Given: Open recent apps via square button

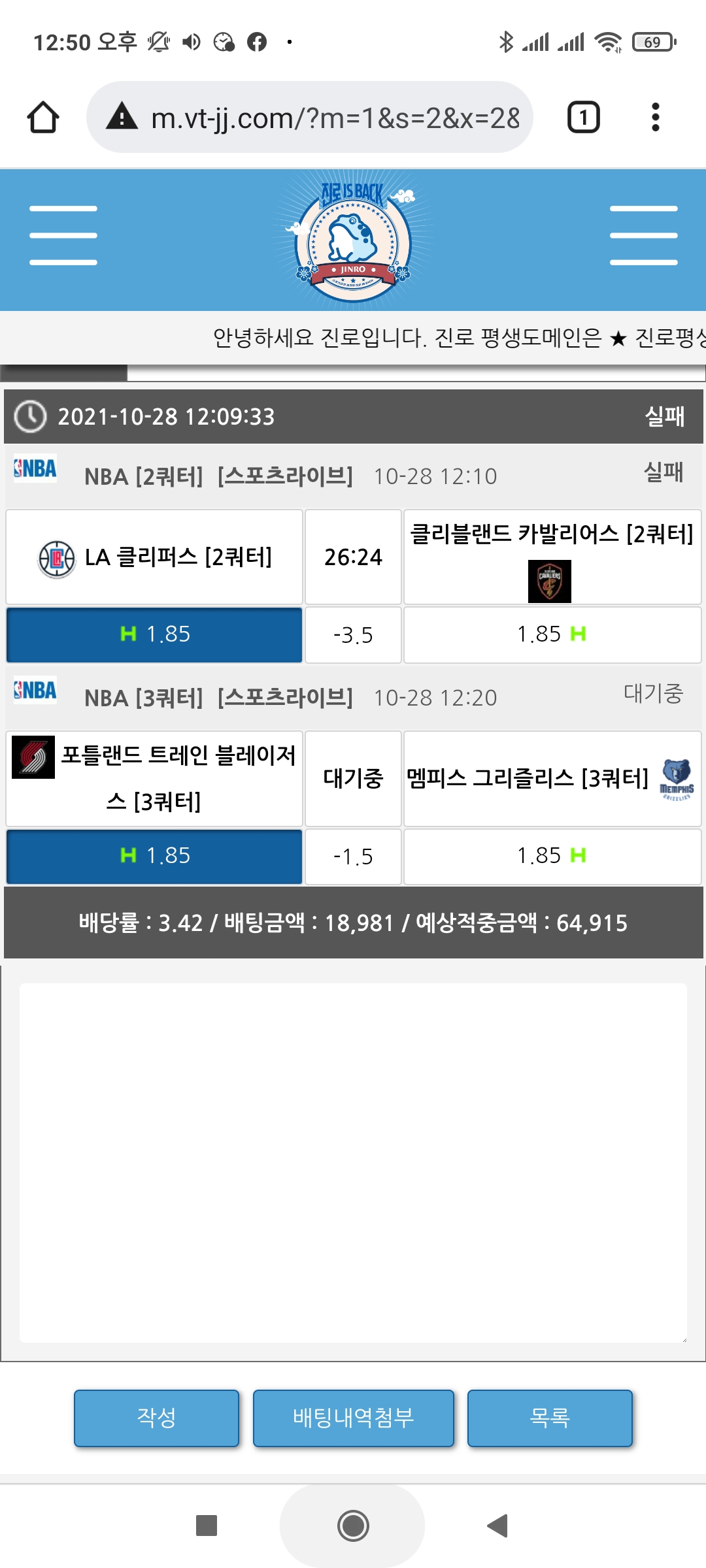Looking at the screenshot, I should click(x=207, y=1526).
